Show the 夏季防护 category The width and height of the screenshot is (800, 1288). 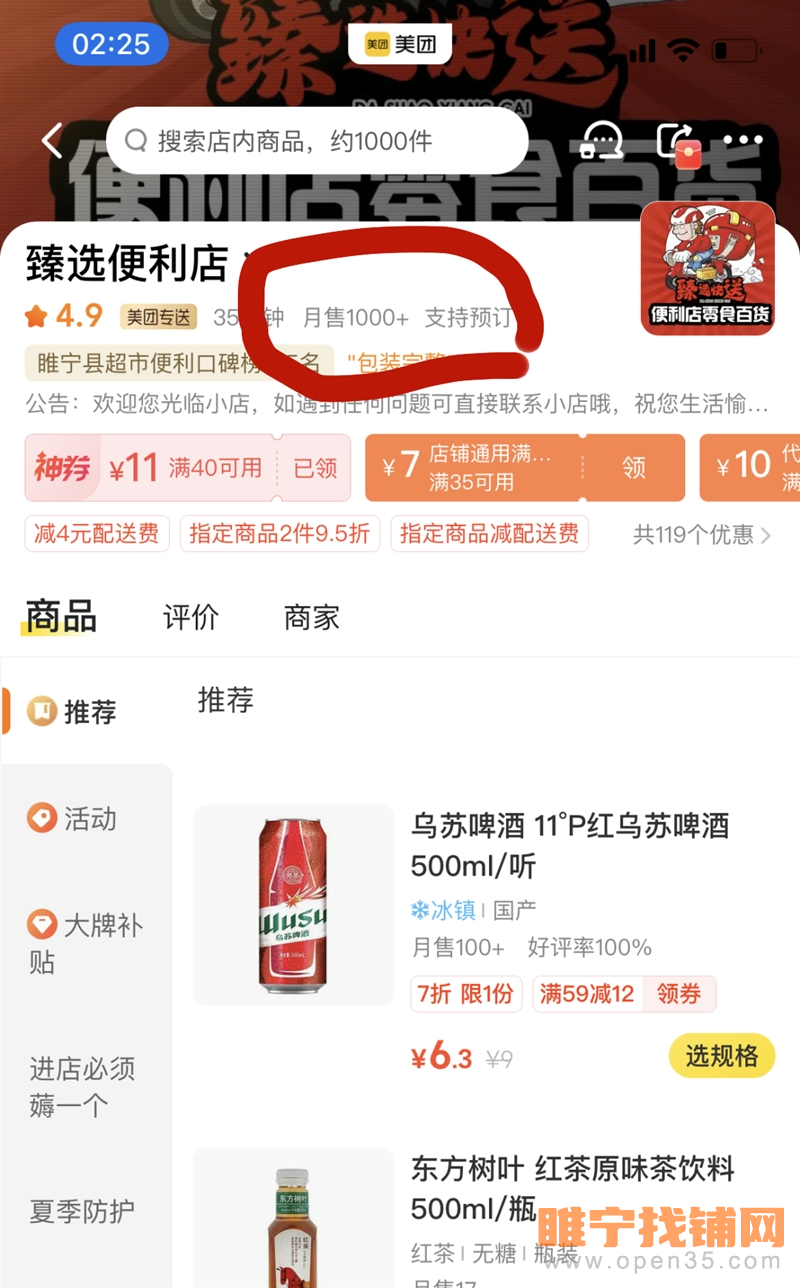[82, 1212]
